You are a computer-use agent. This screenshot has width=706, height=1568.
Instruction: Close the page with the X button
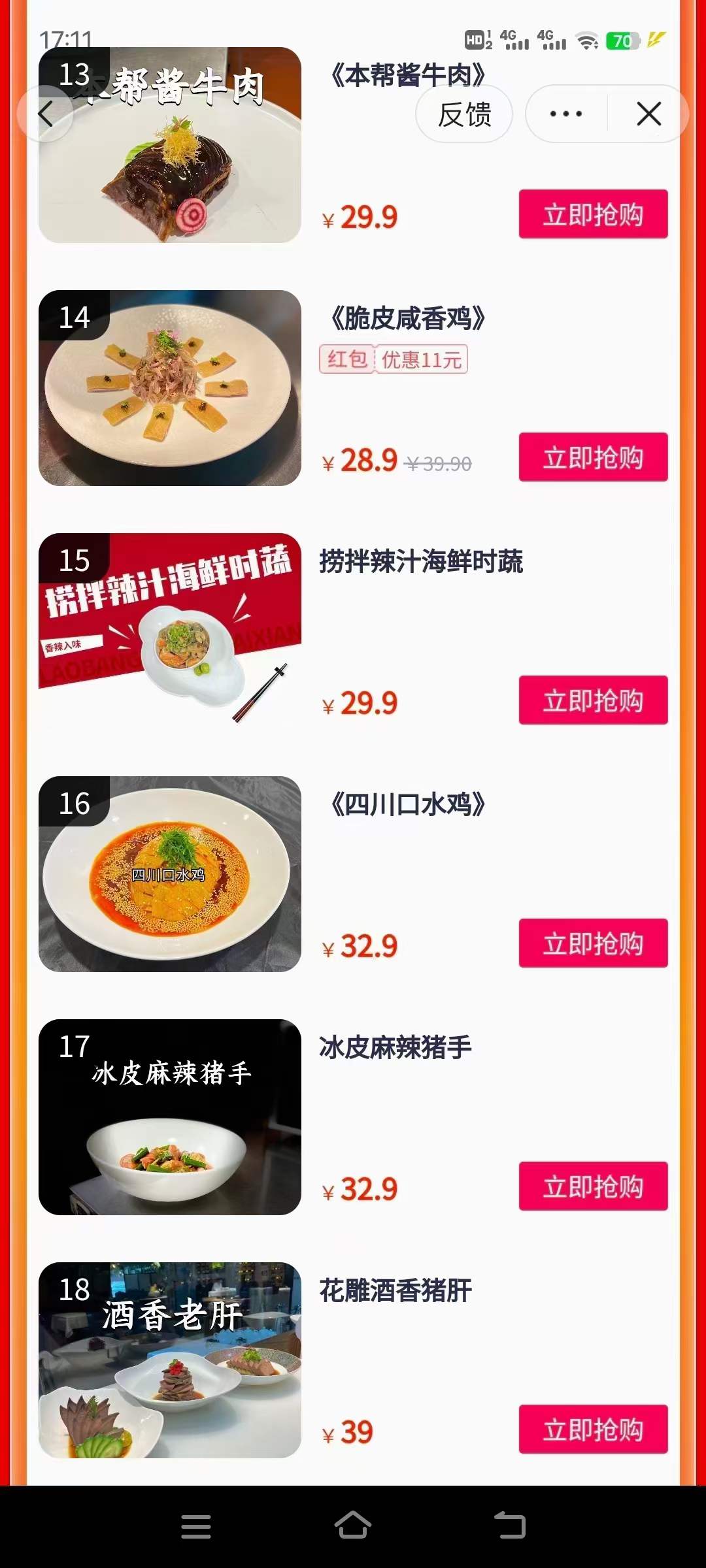point(648,113)
